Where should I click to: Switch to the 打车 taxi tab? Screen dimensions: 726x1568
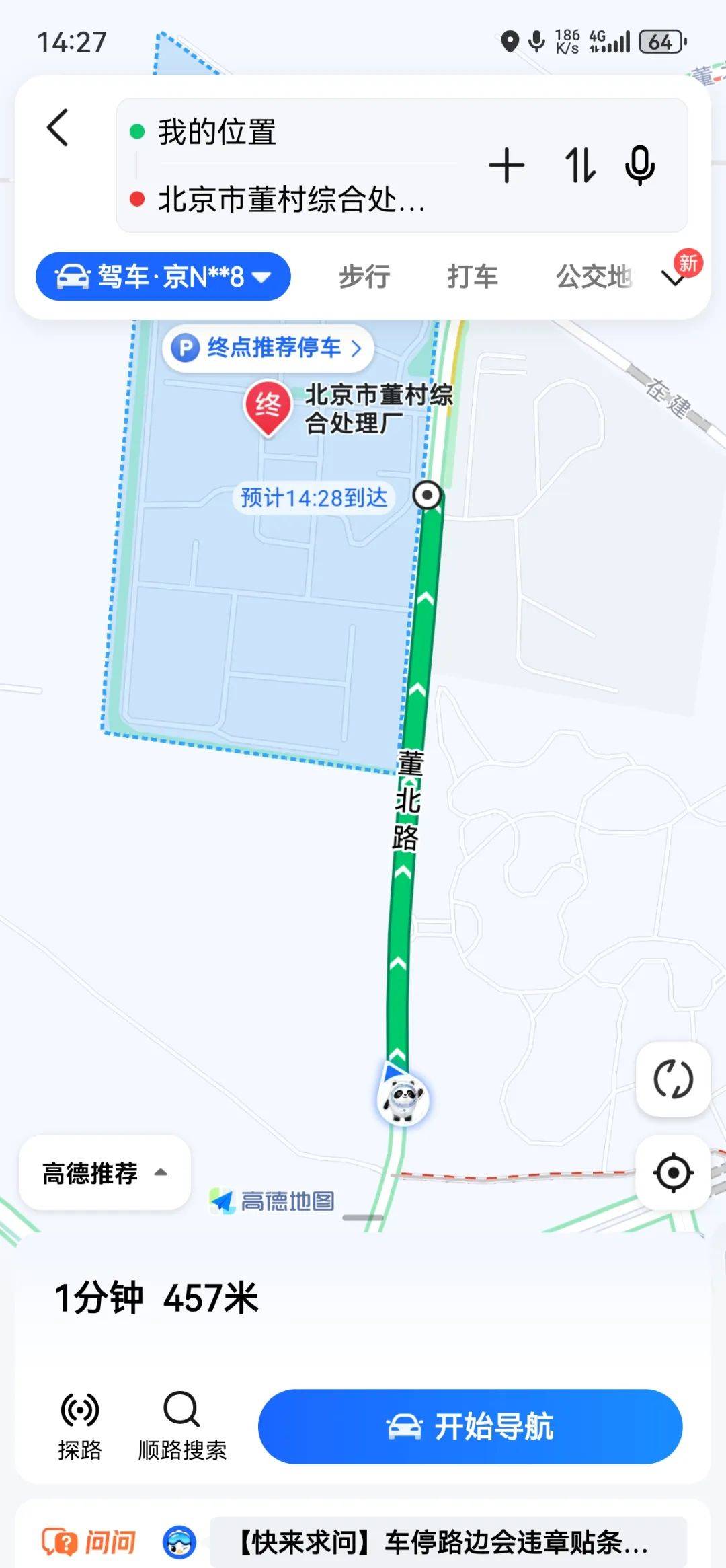tap(472, 276)
